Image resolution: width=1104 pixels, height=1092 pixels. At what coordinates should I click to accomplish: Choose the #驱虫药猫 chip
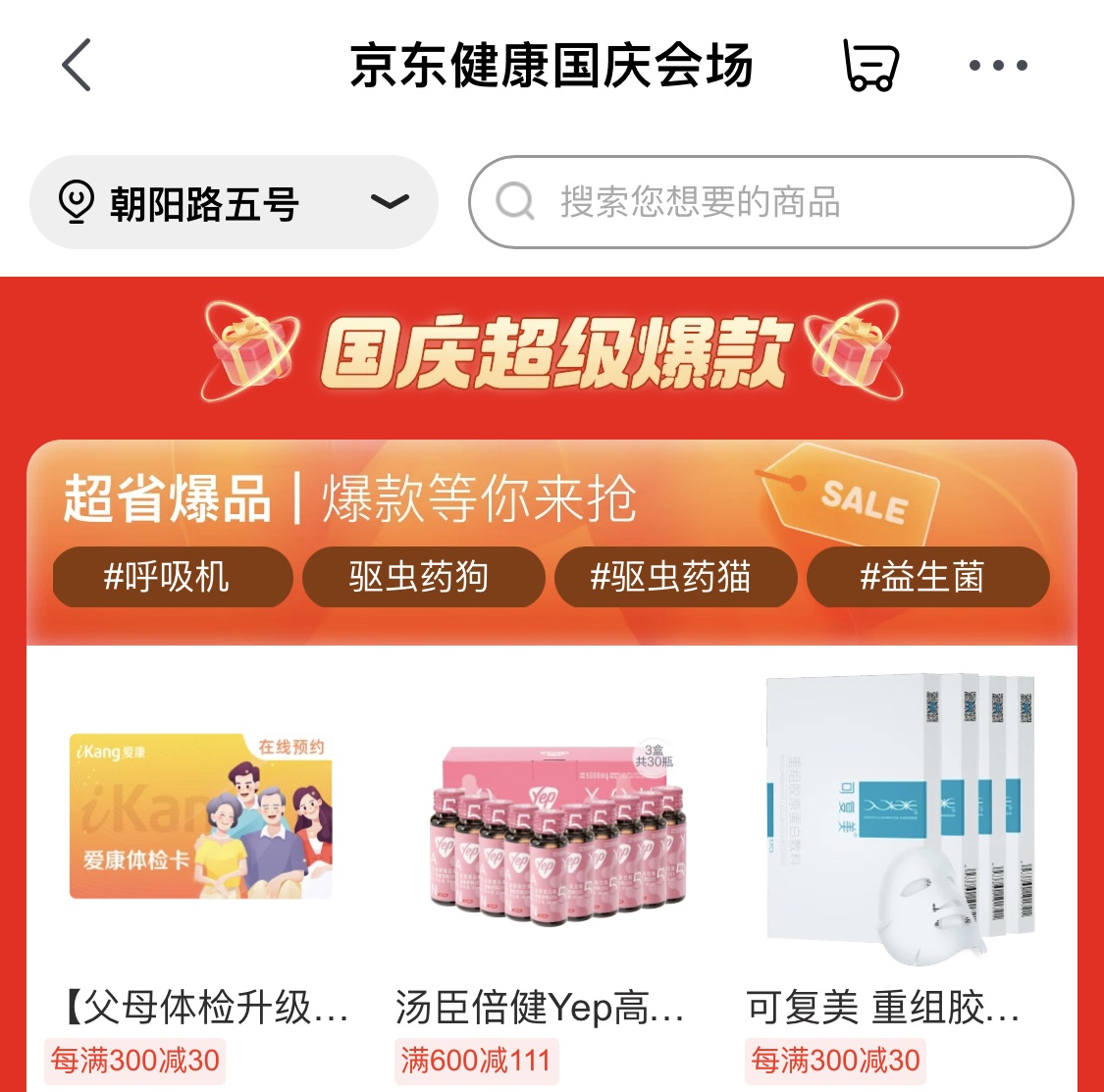(x=675, y=577)
